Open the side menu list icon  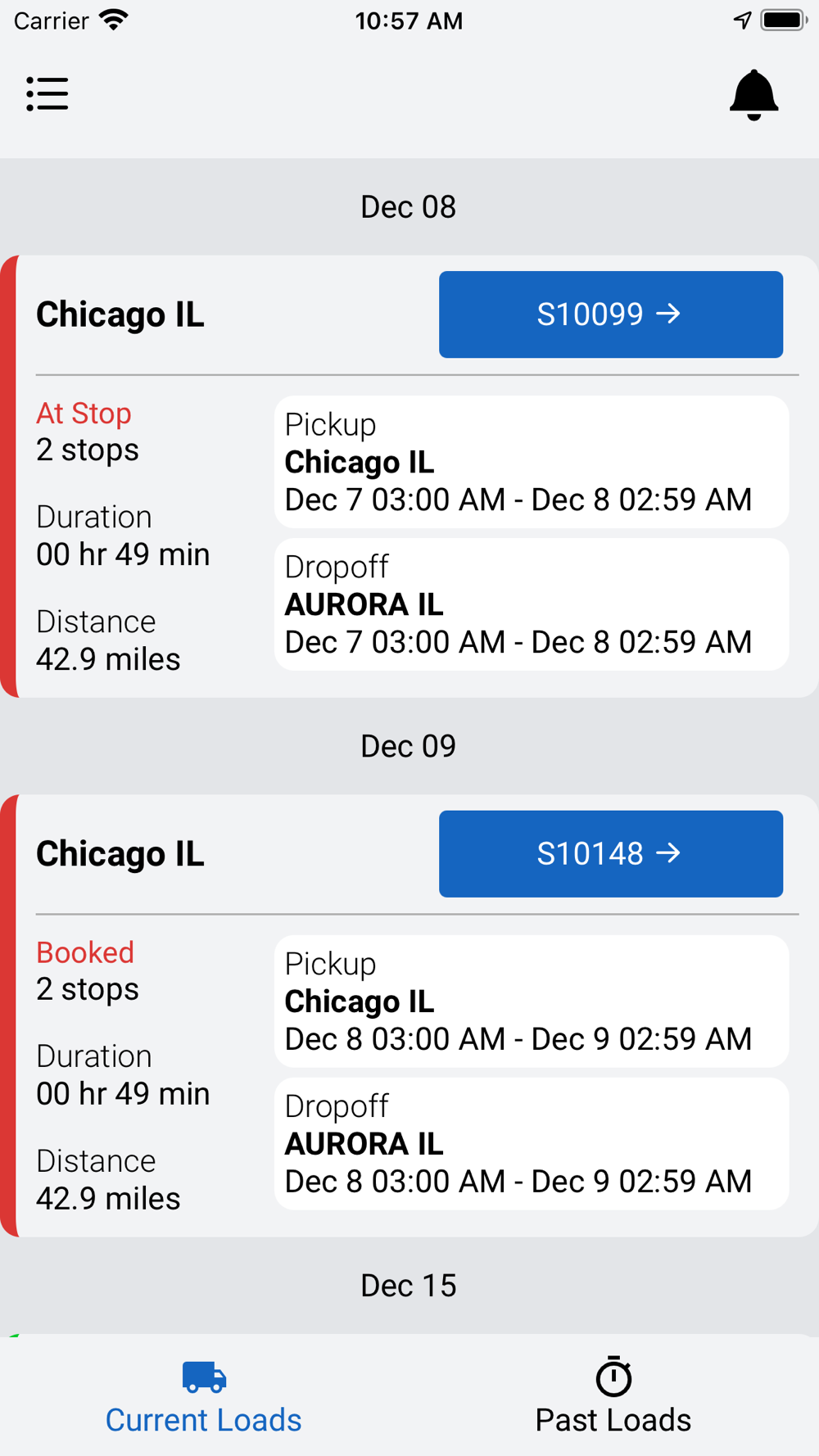point(47,94)
